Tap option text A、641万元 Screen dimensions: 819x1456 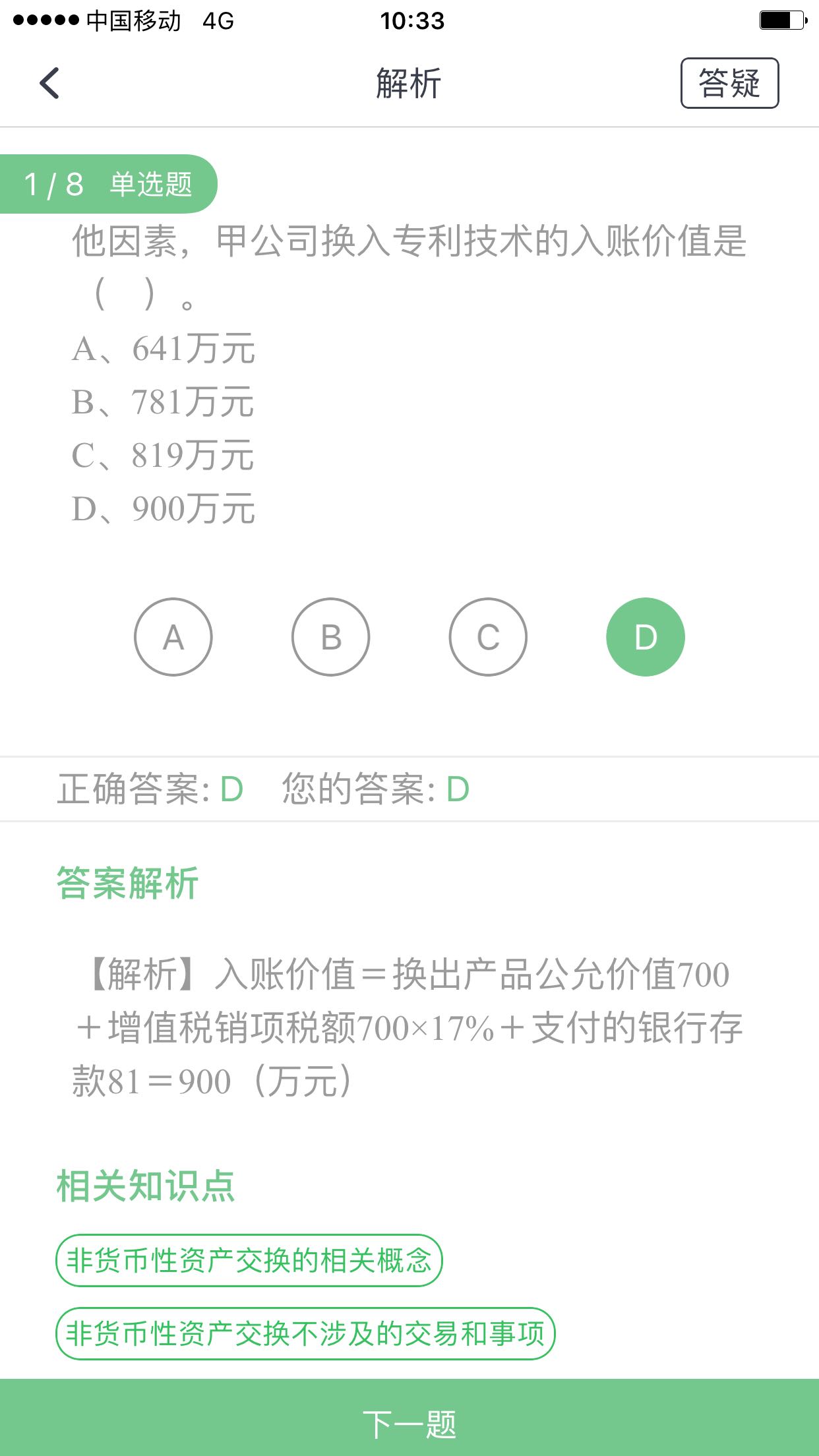pos(164,348)
